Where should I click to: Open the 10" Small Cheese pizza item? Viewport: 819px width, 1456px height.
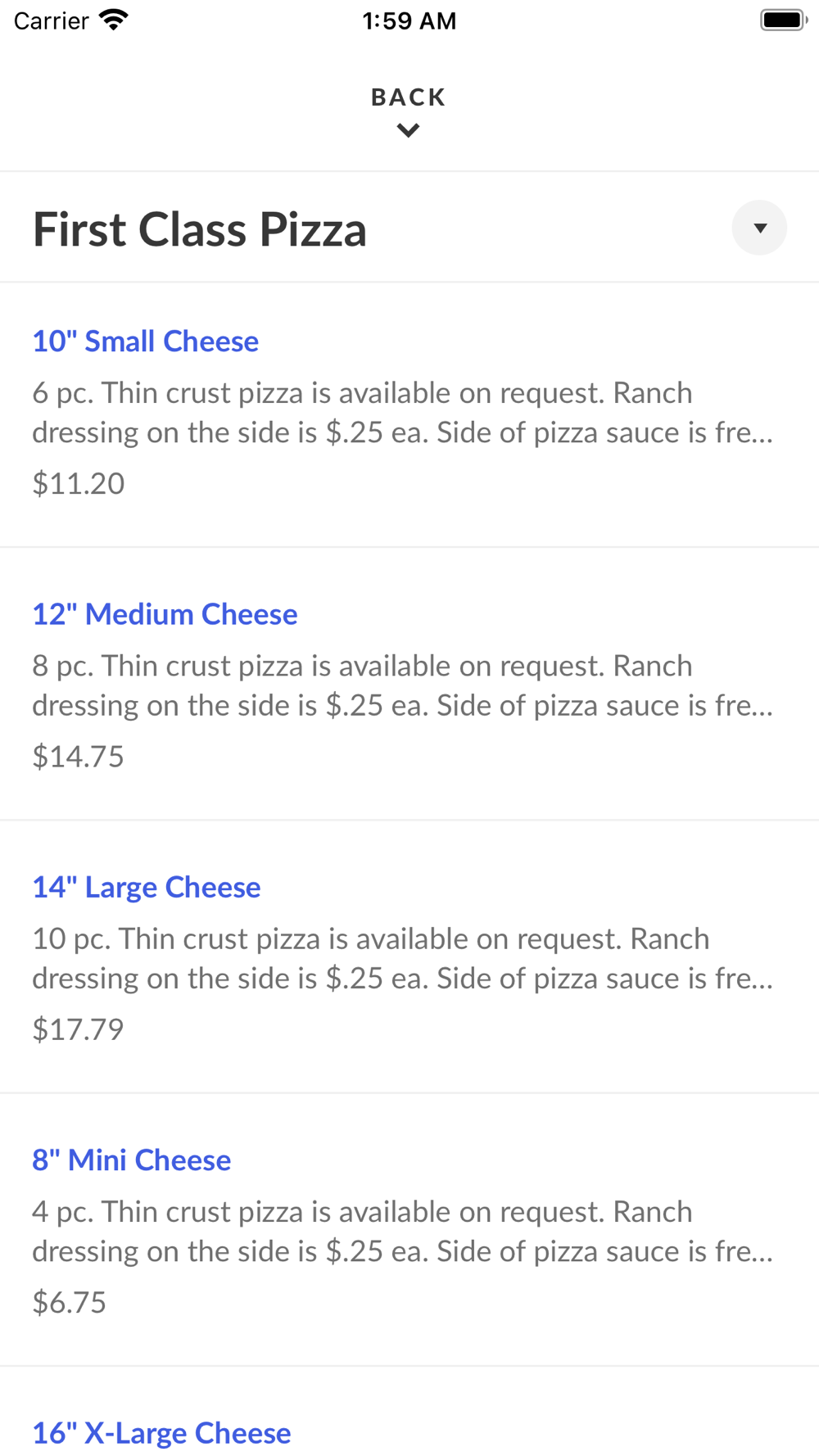tap(146, 341)
